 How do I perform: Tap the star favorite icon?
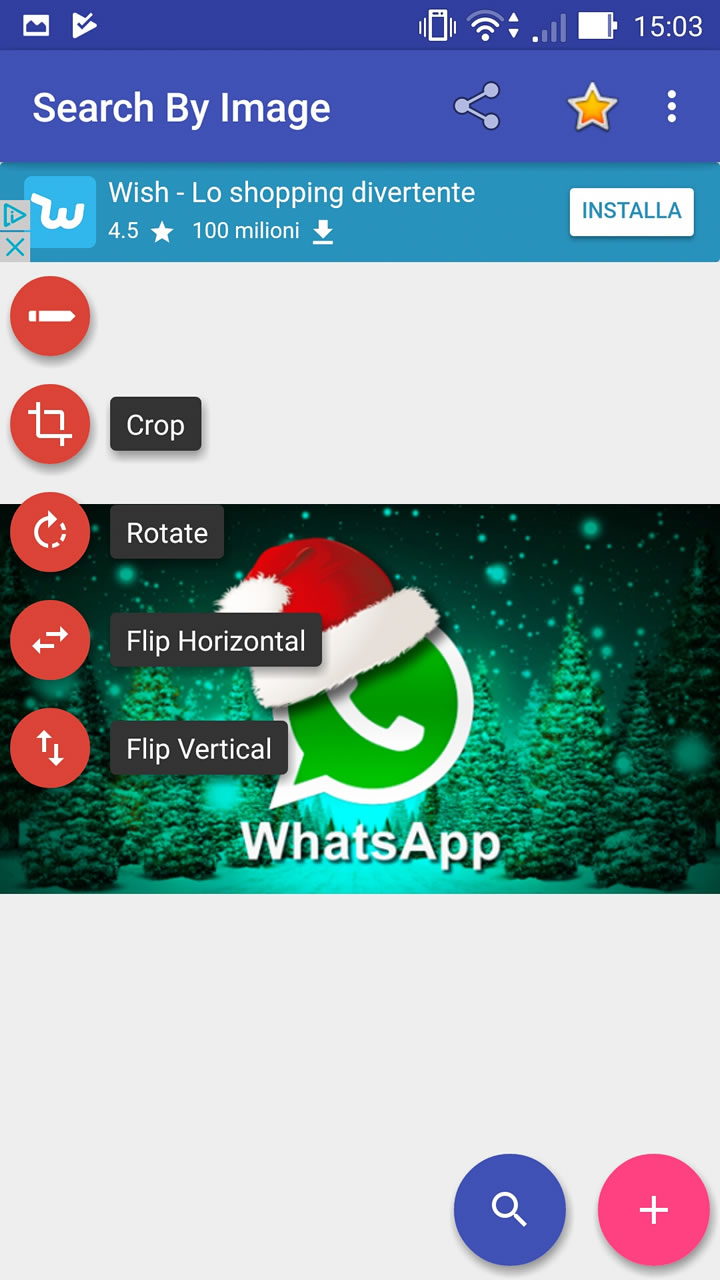[591, 107]
